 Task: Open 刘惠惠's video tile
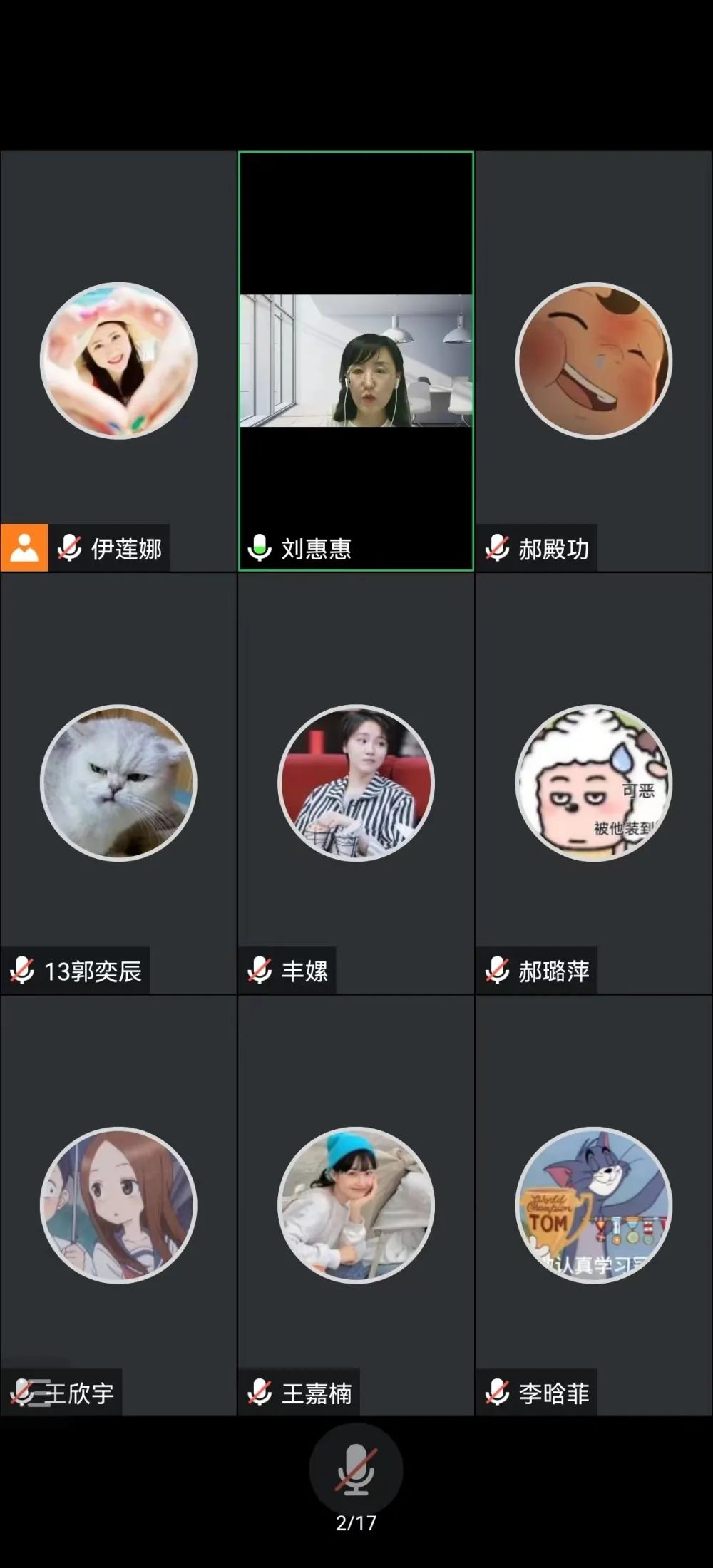pyautogui.click(x=356, y=361)
